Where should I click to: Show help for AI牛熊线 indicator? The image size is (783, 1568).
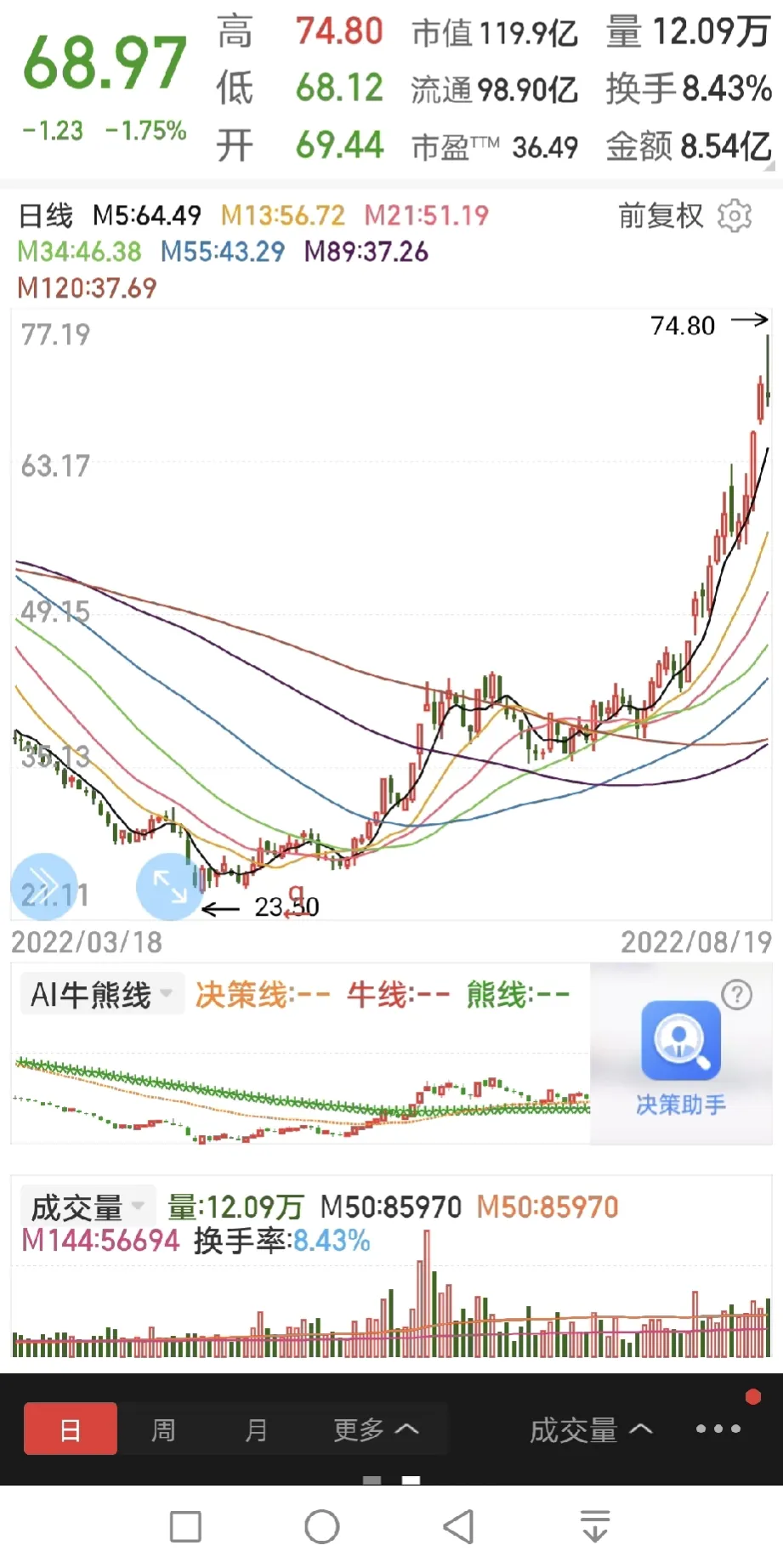736,994
